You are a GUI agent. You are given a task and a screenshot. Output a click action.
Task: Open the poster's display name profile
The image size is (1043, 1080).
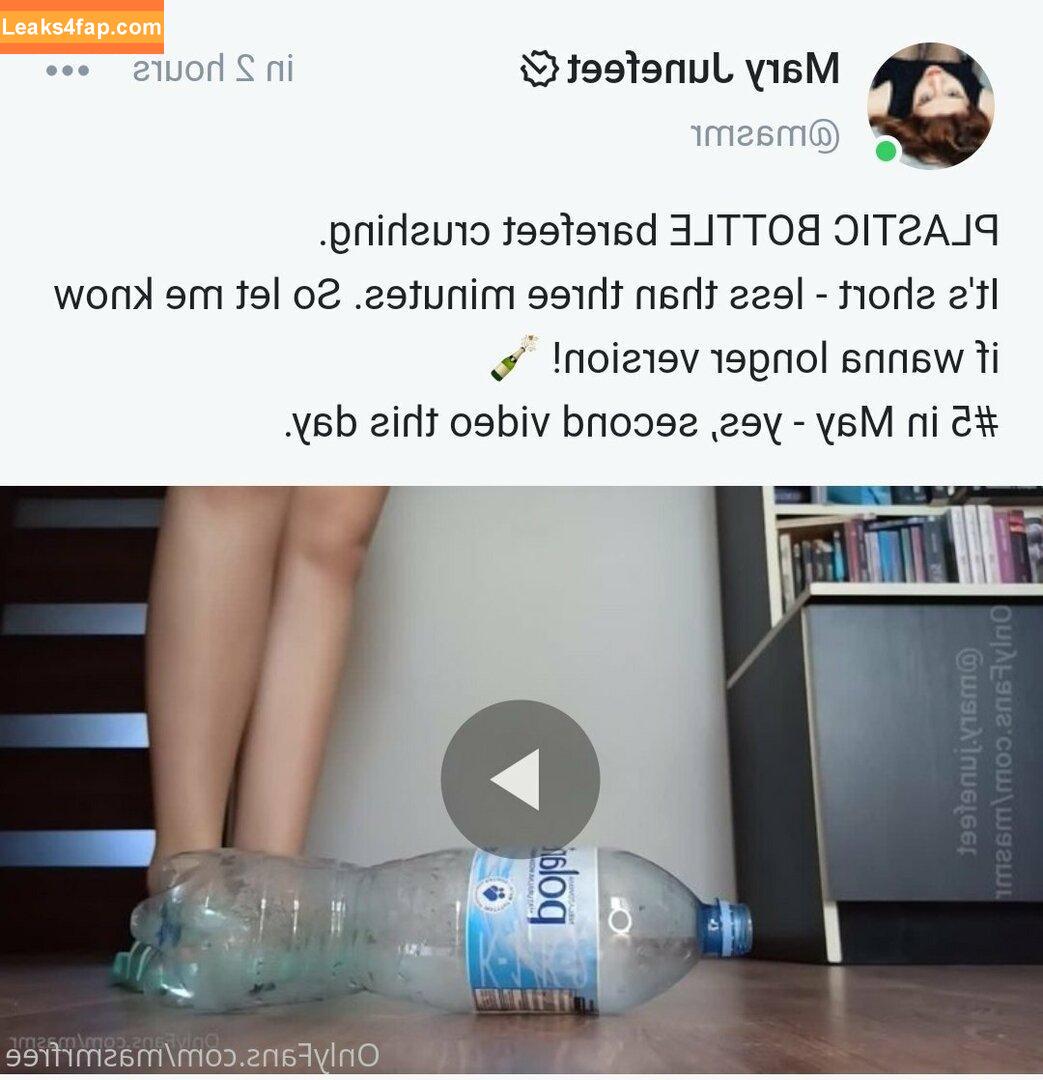coord(703,69)
